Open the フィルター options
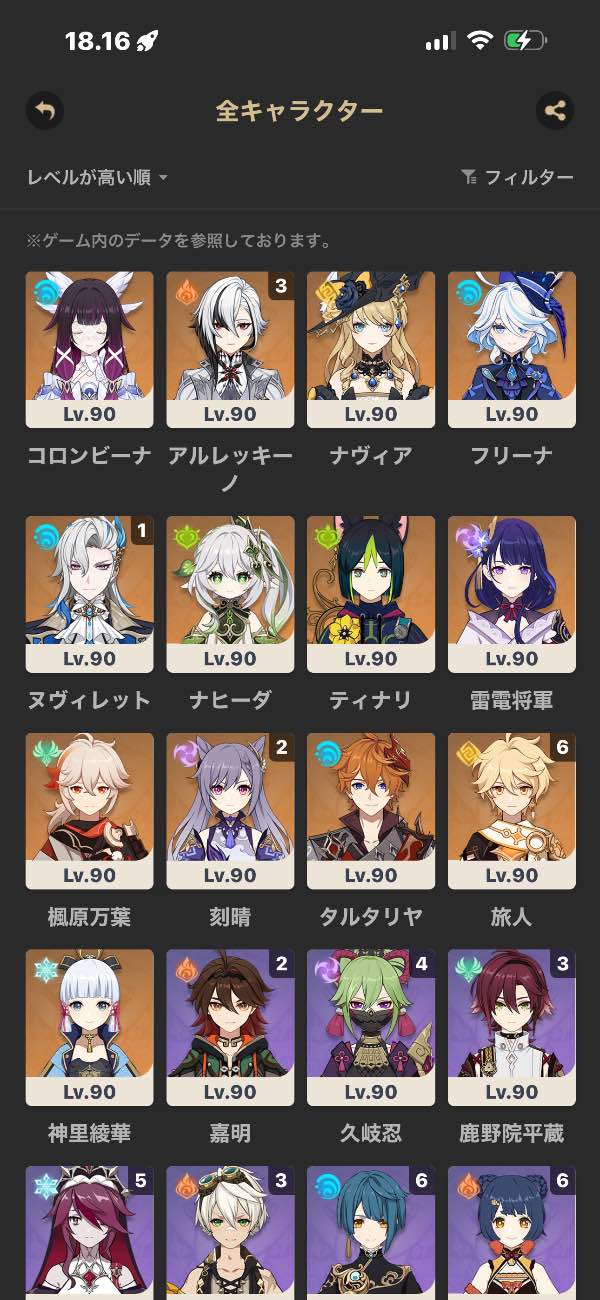 tap(517, 177)
